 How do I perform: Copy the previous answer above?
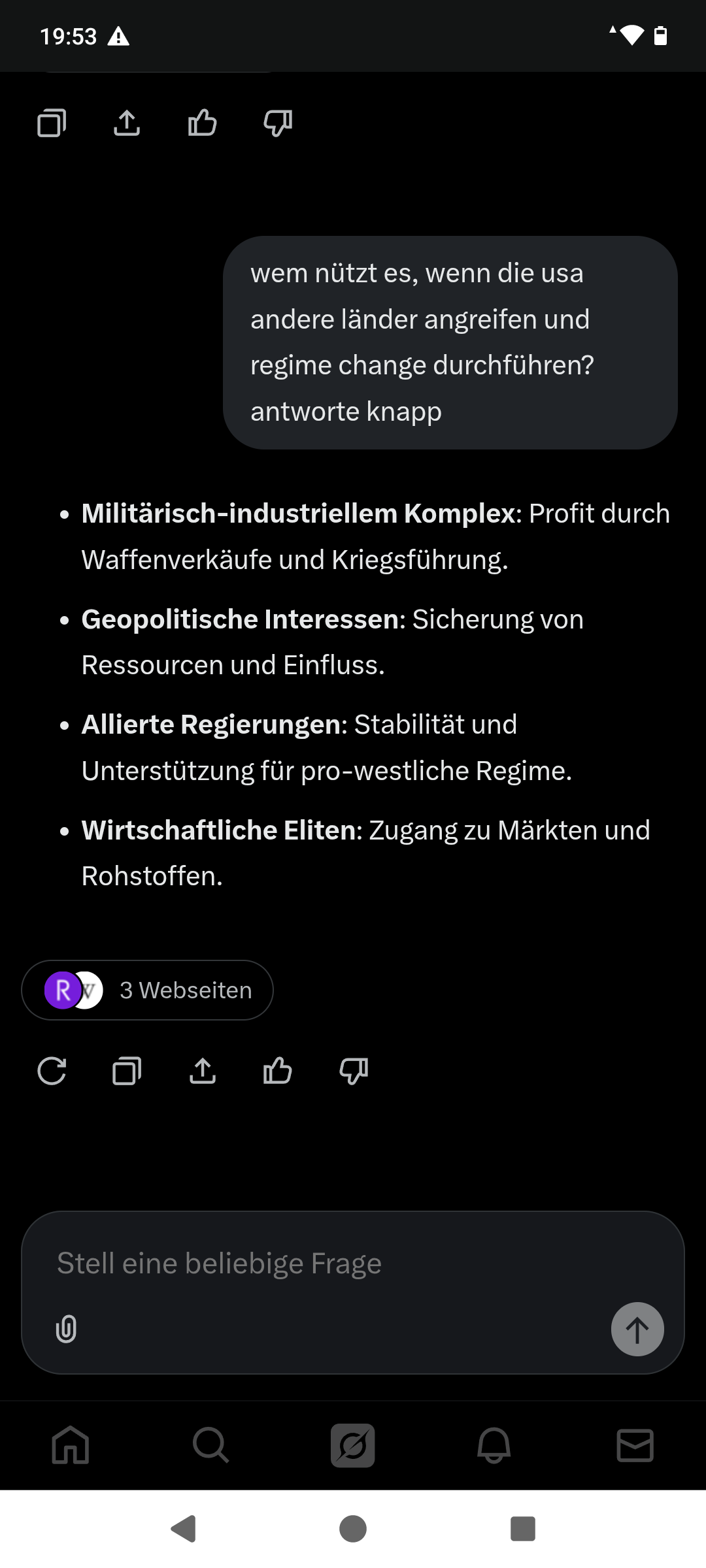[52, 123]
